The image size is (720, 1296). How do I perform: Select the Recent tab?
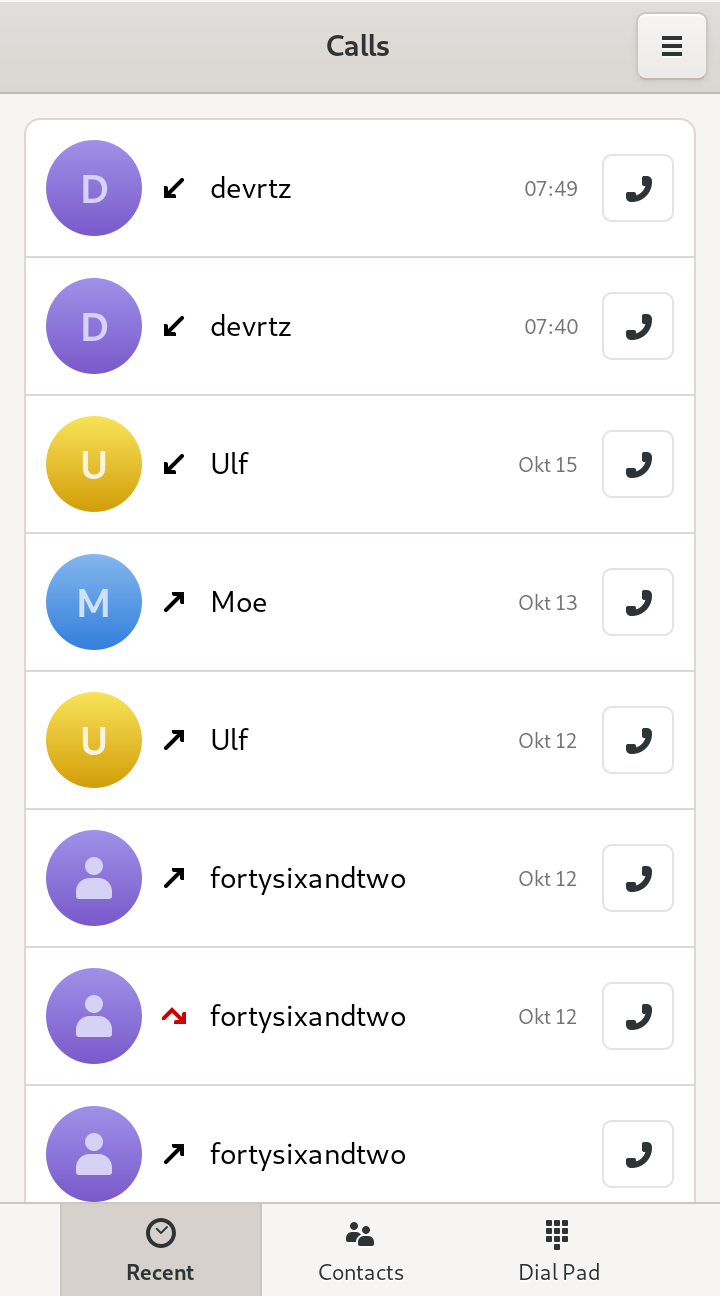pyautogui.click(x=160, y=1250)
